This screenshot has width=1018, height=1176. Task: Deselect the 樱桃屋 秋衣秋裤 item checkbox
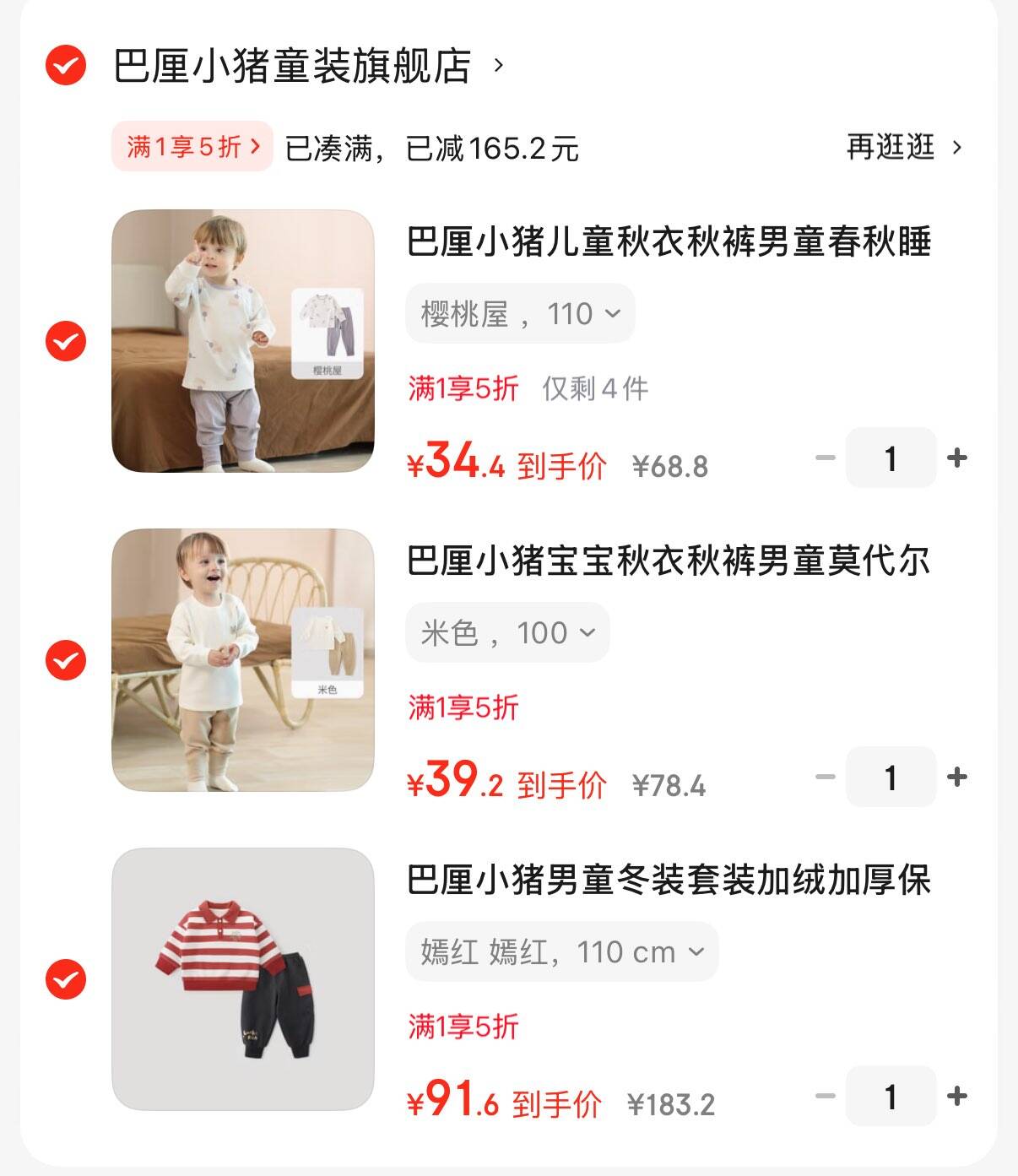pos(66,341)
